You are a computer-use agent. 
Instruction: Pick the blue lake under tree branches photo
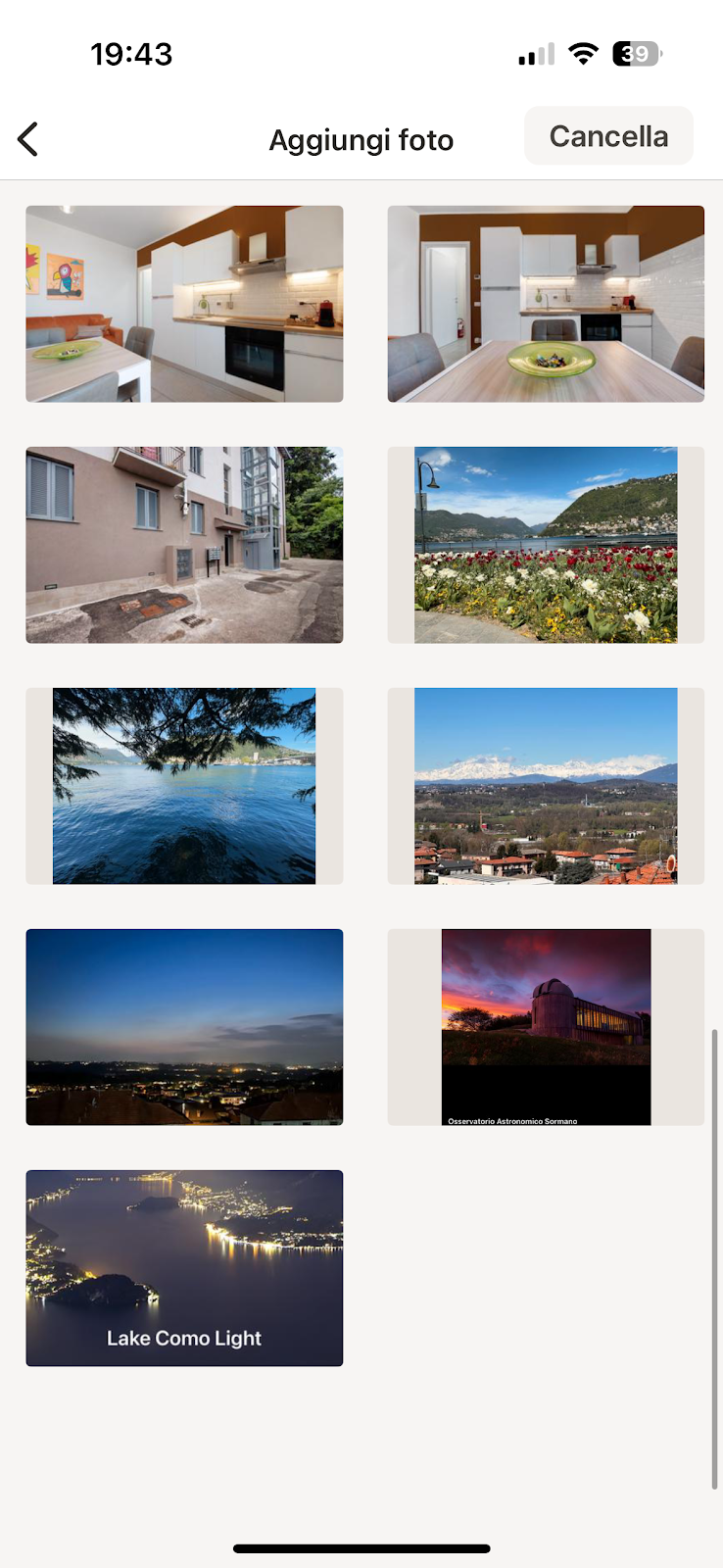point(184,786)
